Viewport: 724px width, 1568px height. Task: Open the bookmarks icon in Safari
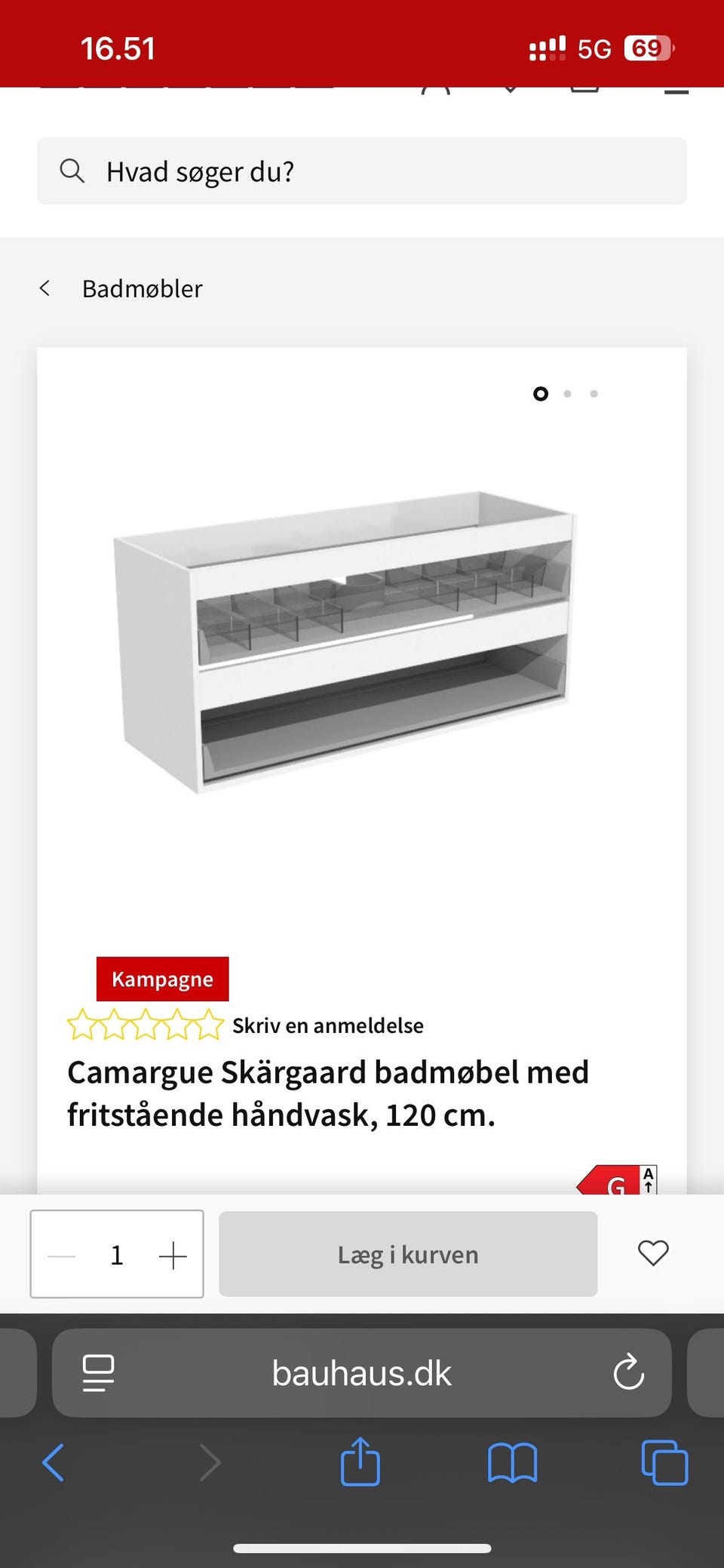click(512, 1462)
